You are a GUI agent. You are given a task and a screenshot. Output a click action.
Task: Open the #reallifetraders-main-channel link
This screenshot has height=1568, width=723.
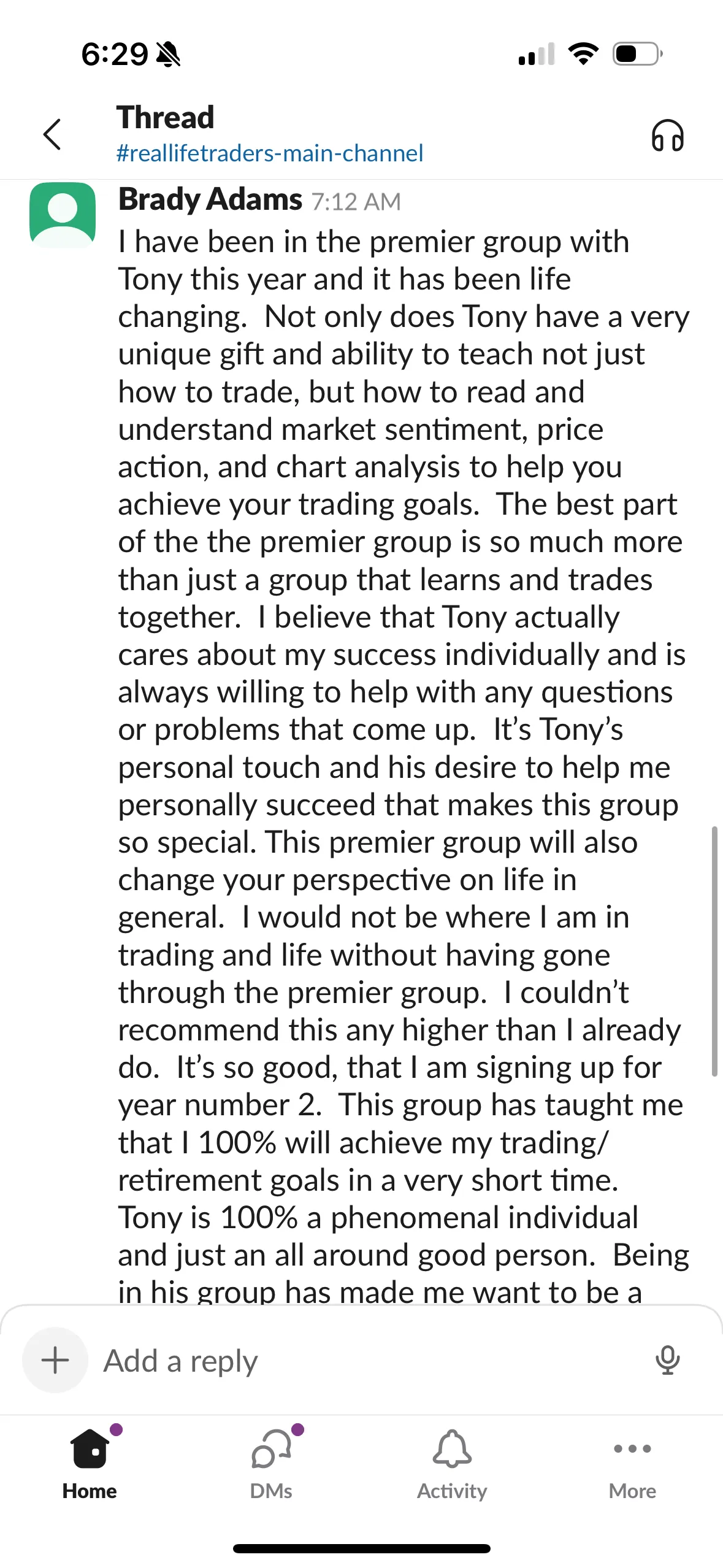click(x=270, y=153)
